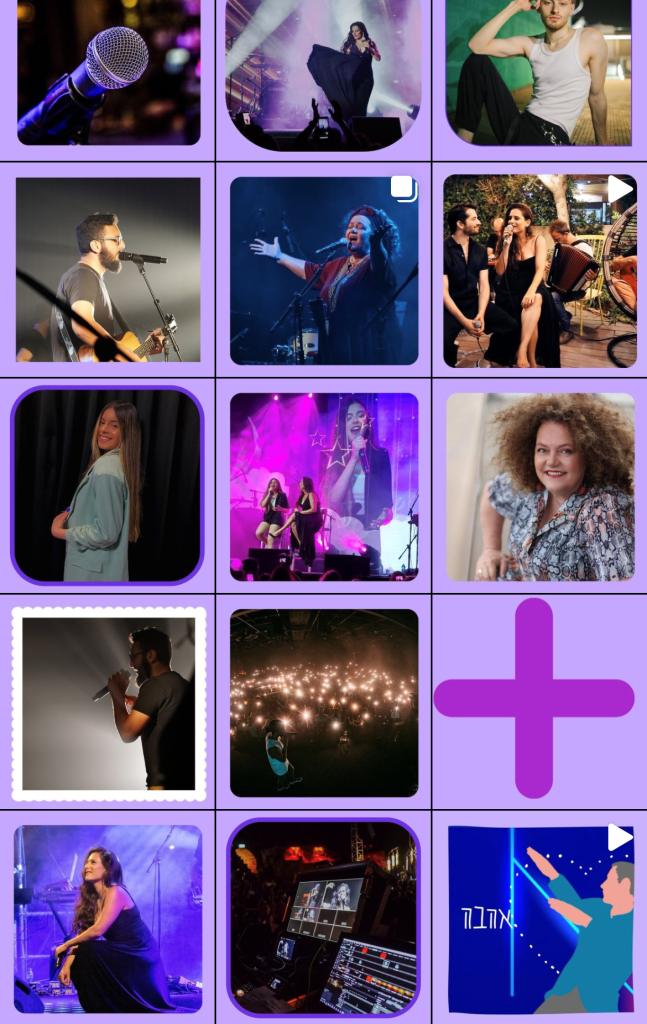Play the video with the accordion player
The width and height of the screenshot is (647, 1024).
pos(539,270)
